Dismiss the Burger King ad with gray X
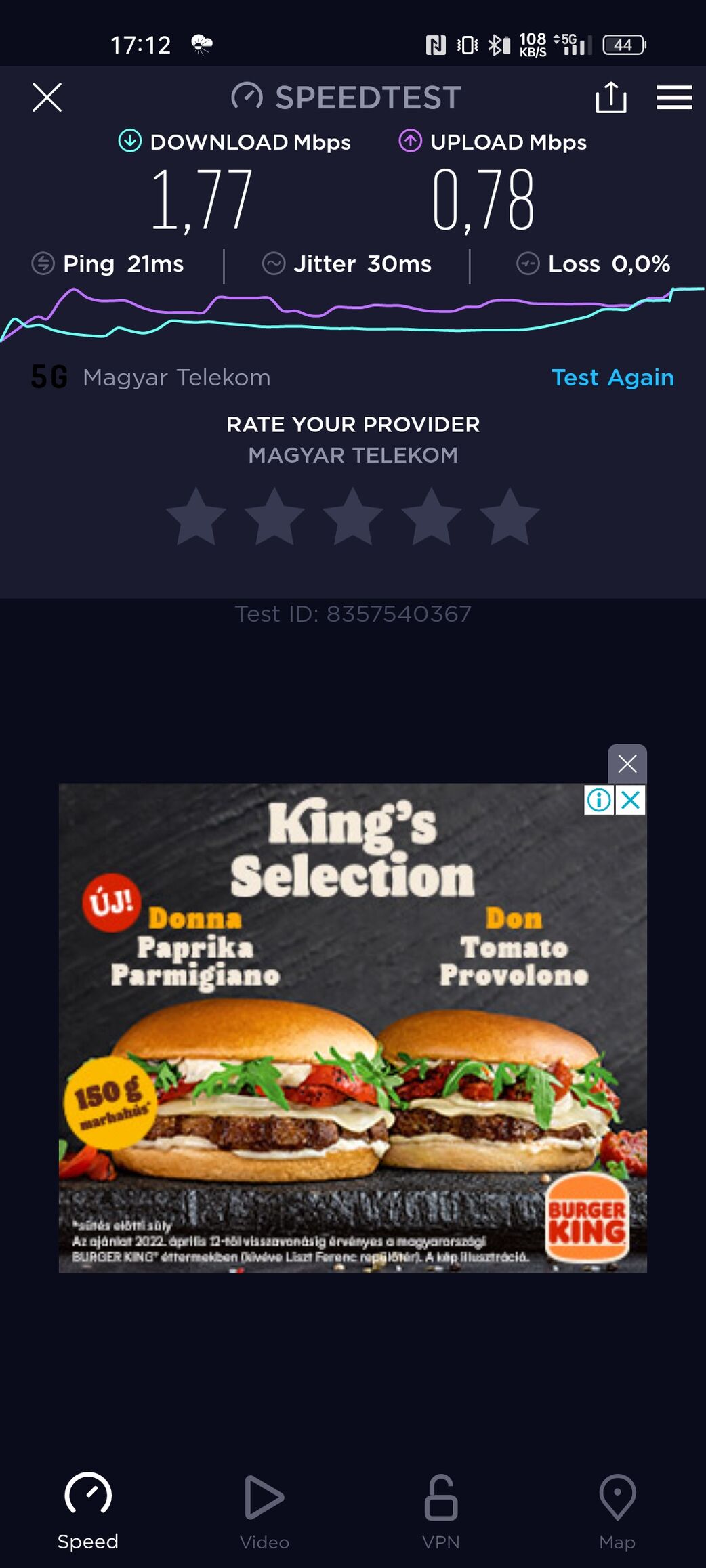Image resolution: width=706 pixels, height=1568 pixels. pyautogui.click(x=627, y=763)
